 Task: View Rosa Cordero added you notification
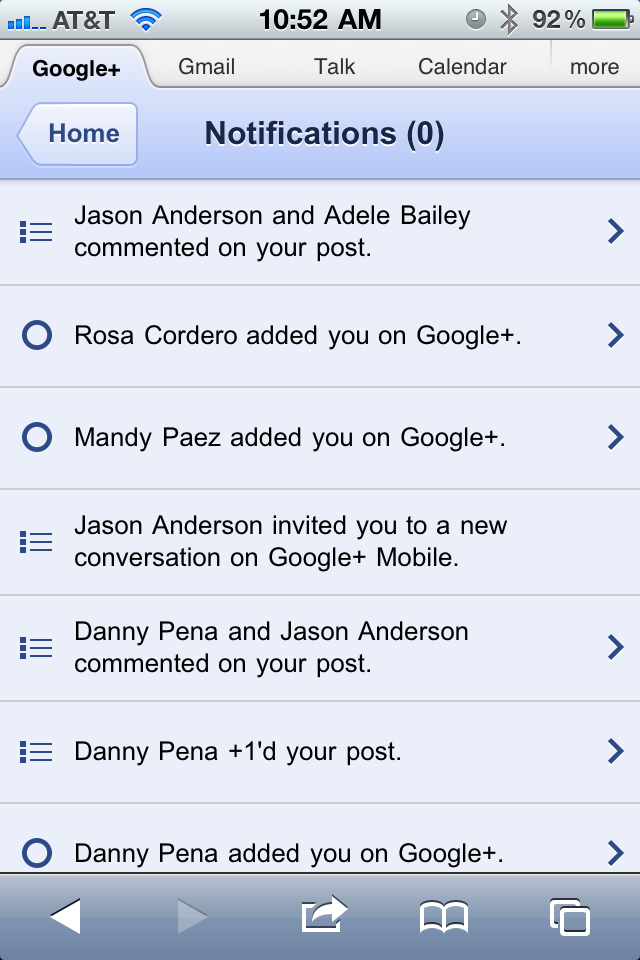click(320, 336)
